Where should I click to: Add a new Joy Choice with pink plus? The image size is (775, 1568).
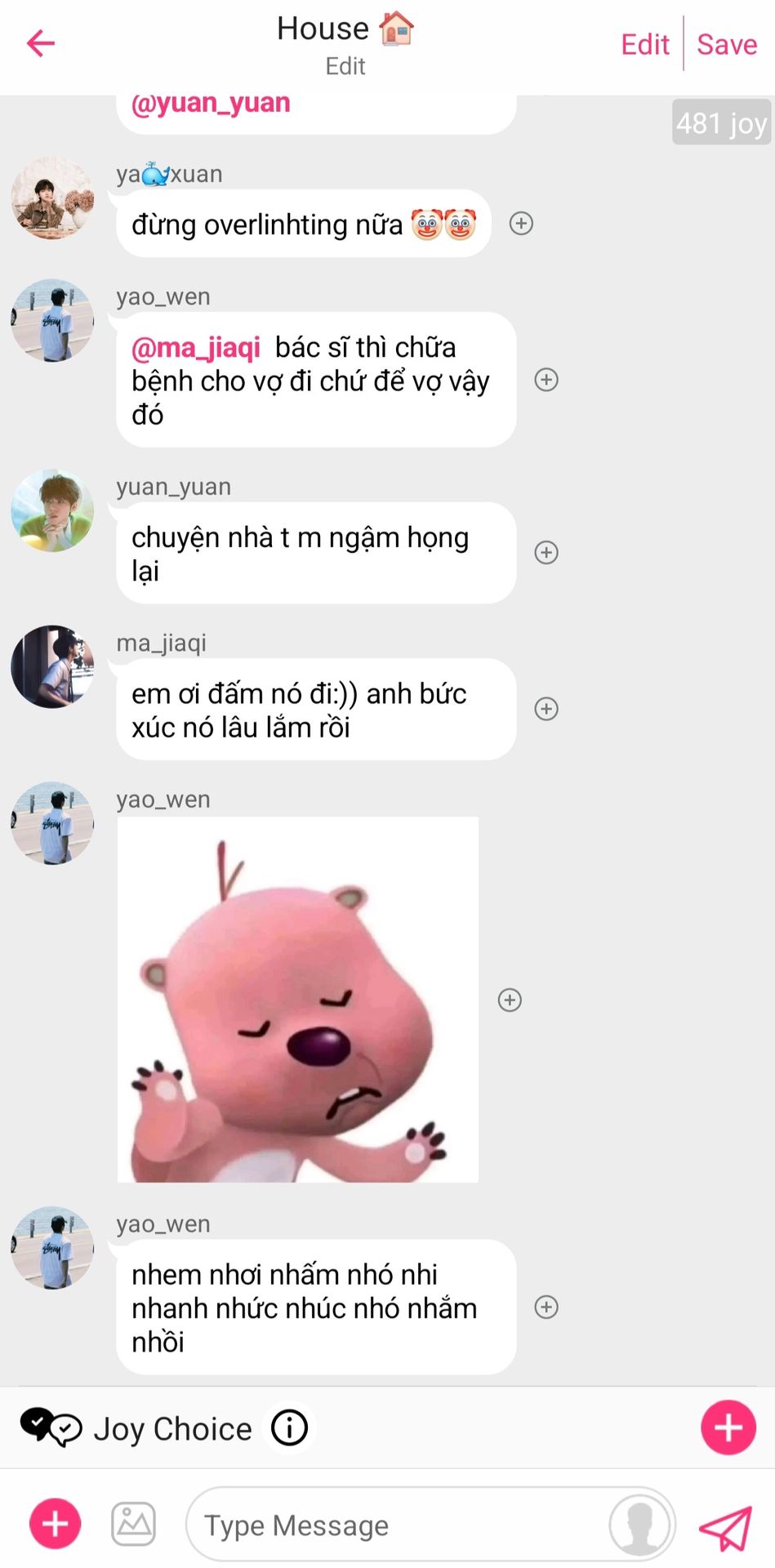pos(728,1428)
